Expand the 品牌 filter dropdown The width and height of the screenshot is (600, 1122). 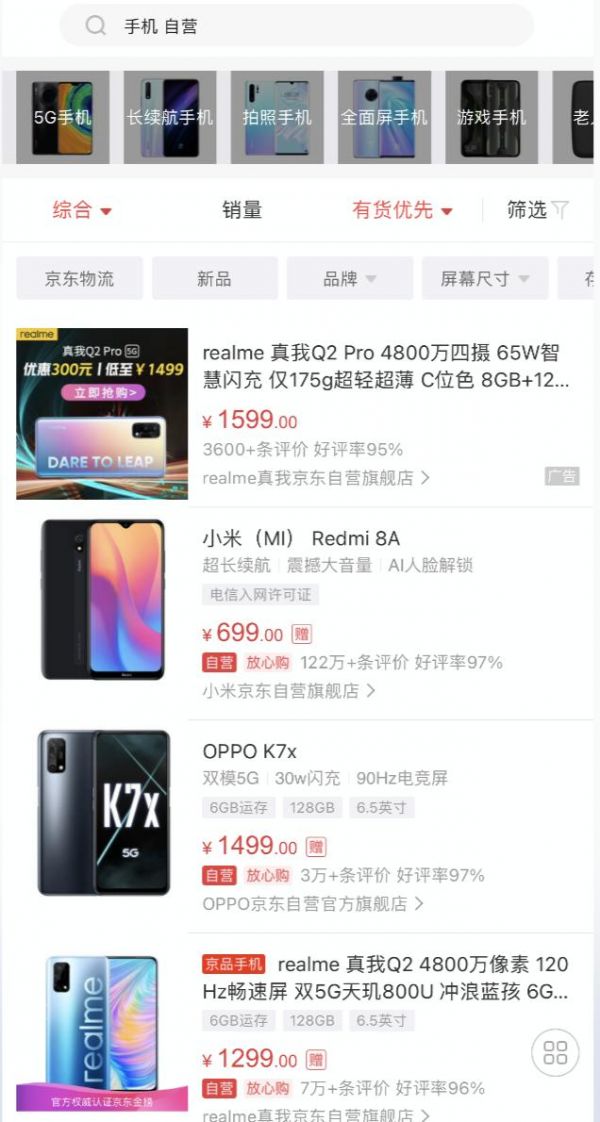point(350,278)
